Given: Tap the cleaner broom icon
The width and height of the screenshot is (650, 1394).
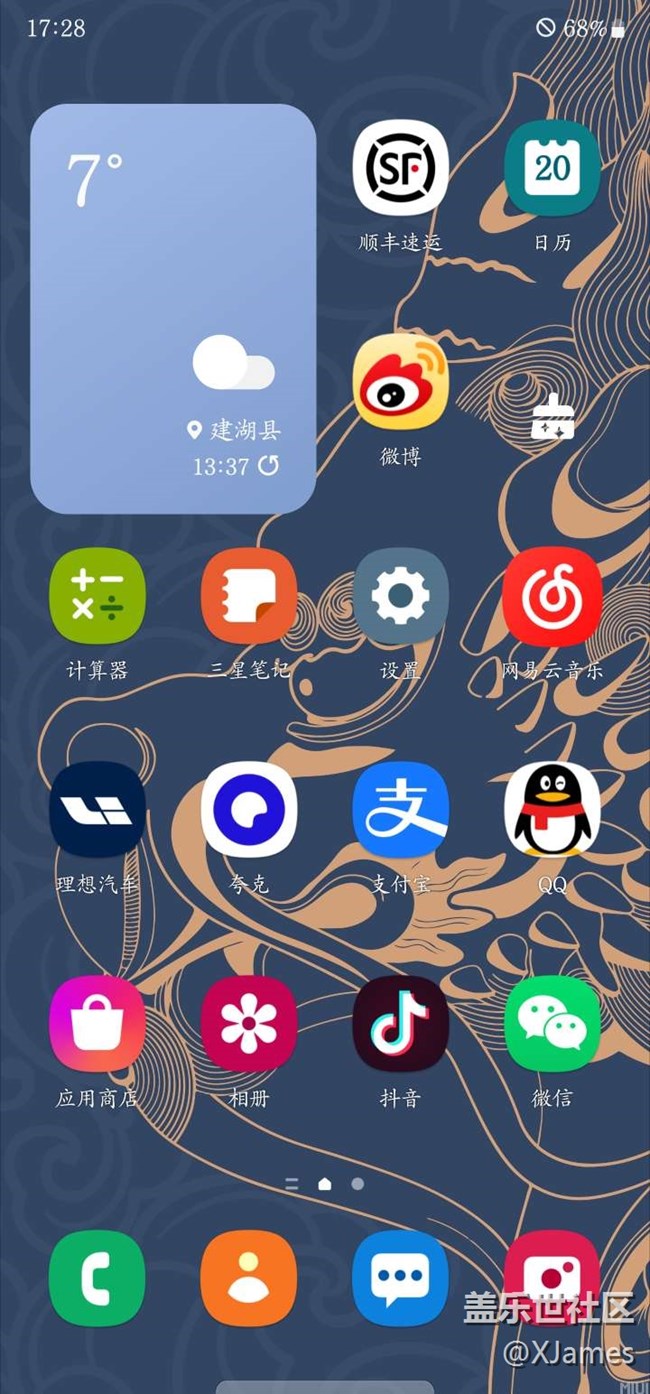Looking at the screenshot, I should tap(552, 417).
